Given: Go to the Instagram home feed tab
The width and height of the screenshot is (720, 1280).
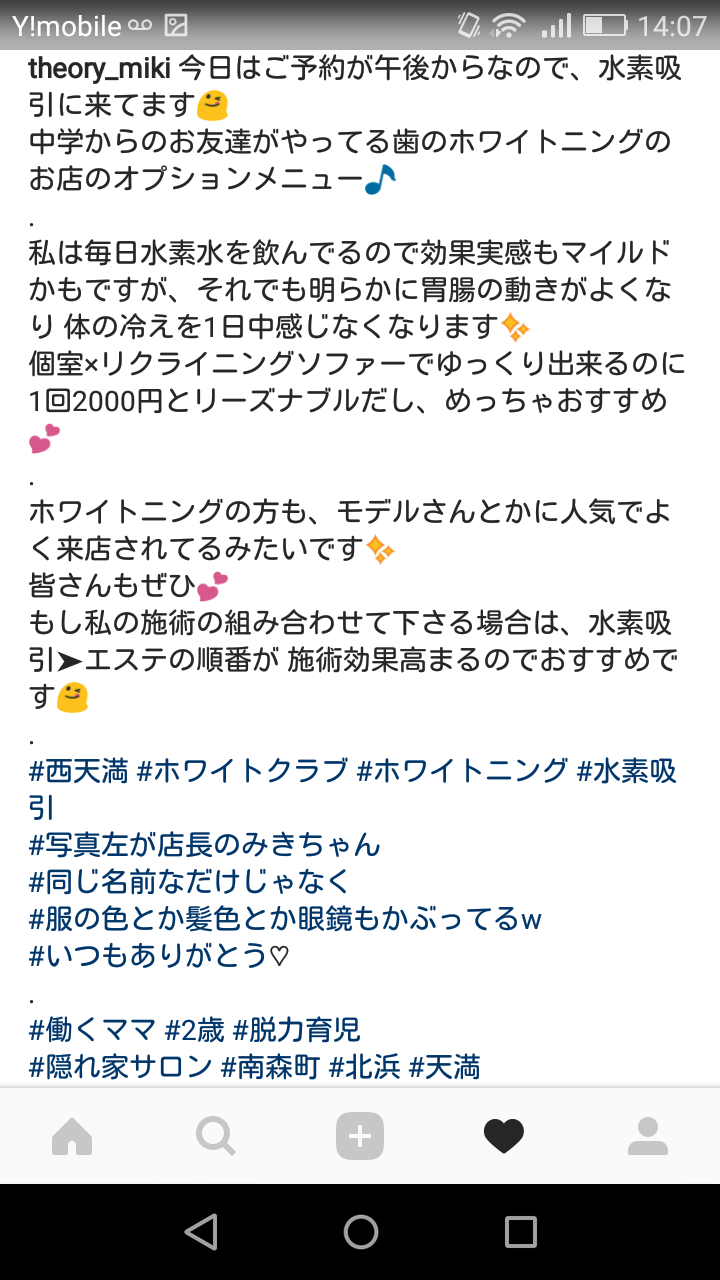Looking at the screenshot, I should (72, 1136).
